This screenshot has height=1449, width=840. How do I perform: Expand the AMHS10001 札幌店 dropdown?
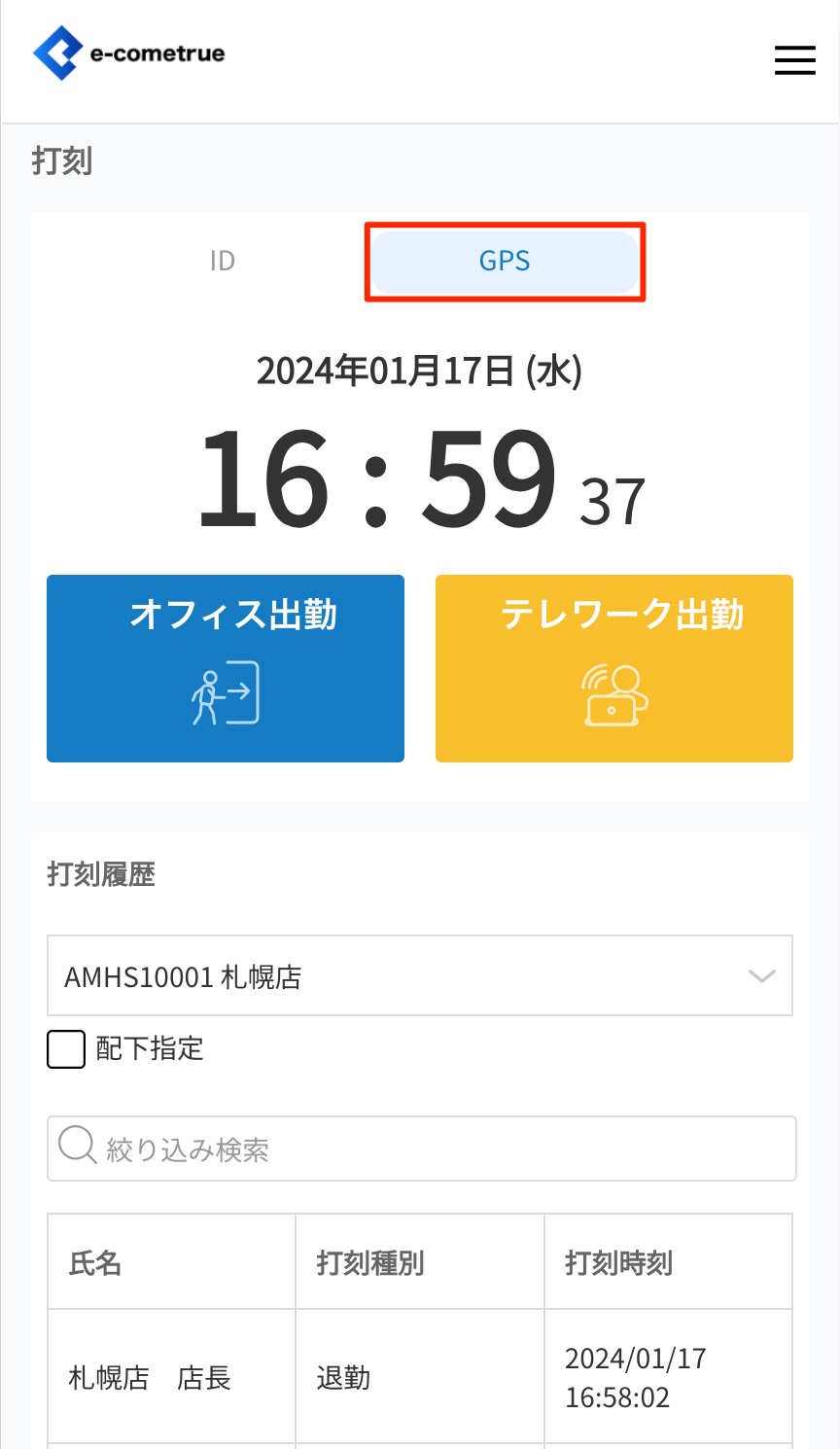click(420, 975)
